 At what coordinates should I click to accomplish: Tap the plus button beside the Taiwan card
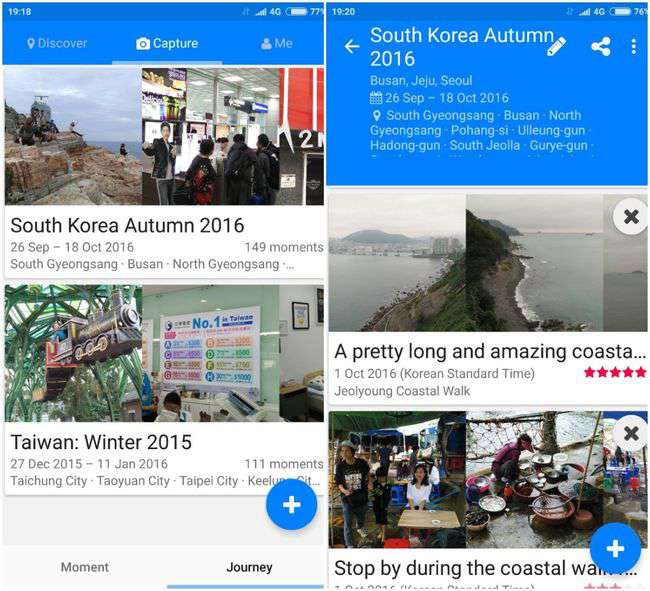[291, 505]
